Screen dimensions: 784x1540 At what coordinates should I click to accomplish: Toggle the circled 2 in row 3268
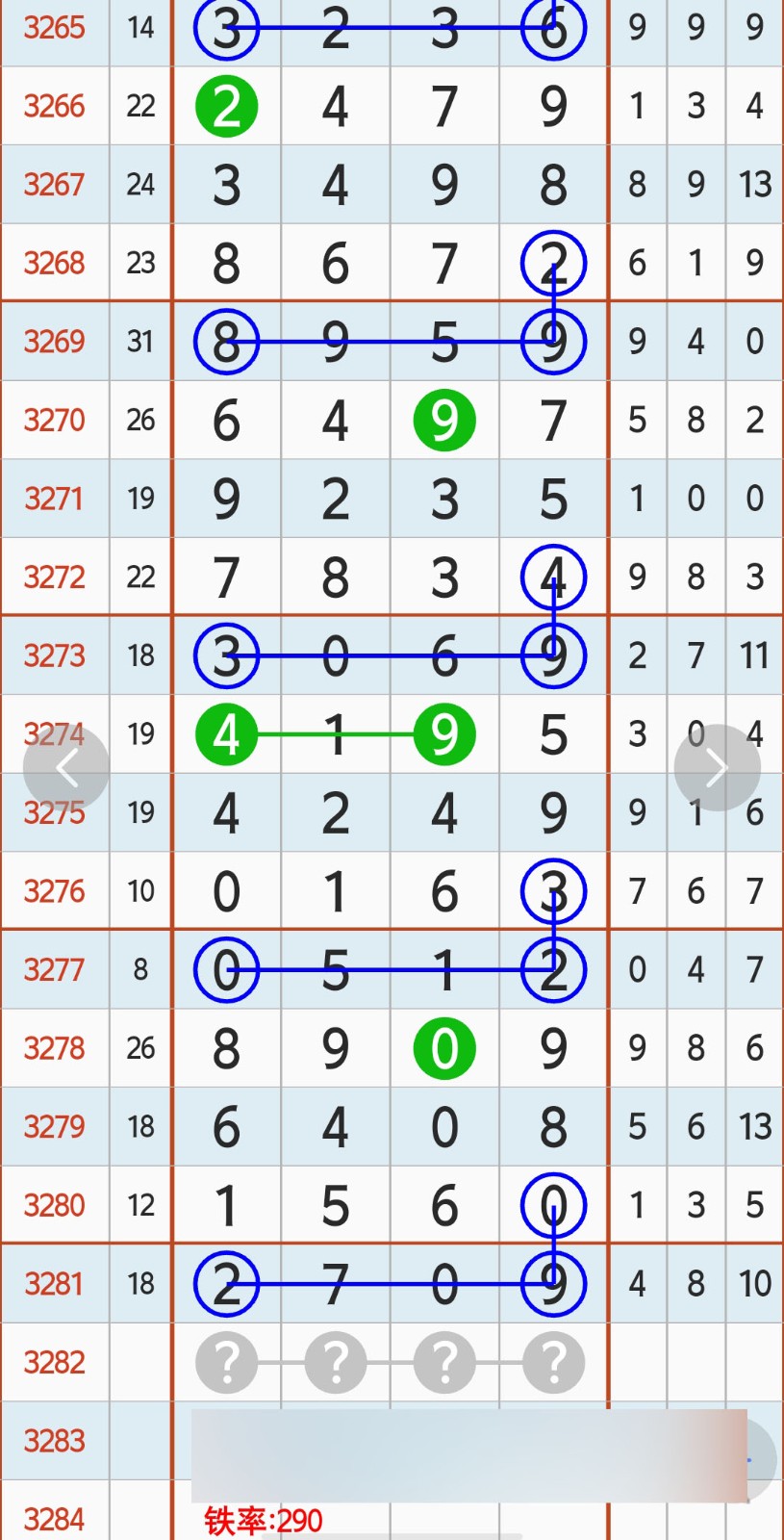(x=553, y=262)
